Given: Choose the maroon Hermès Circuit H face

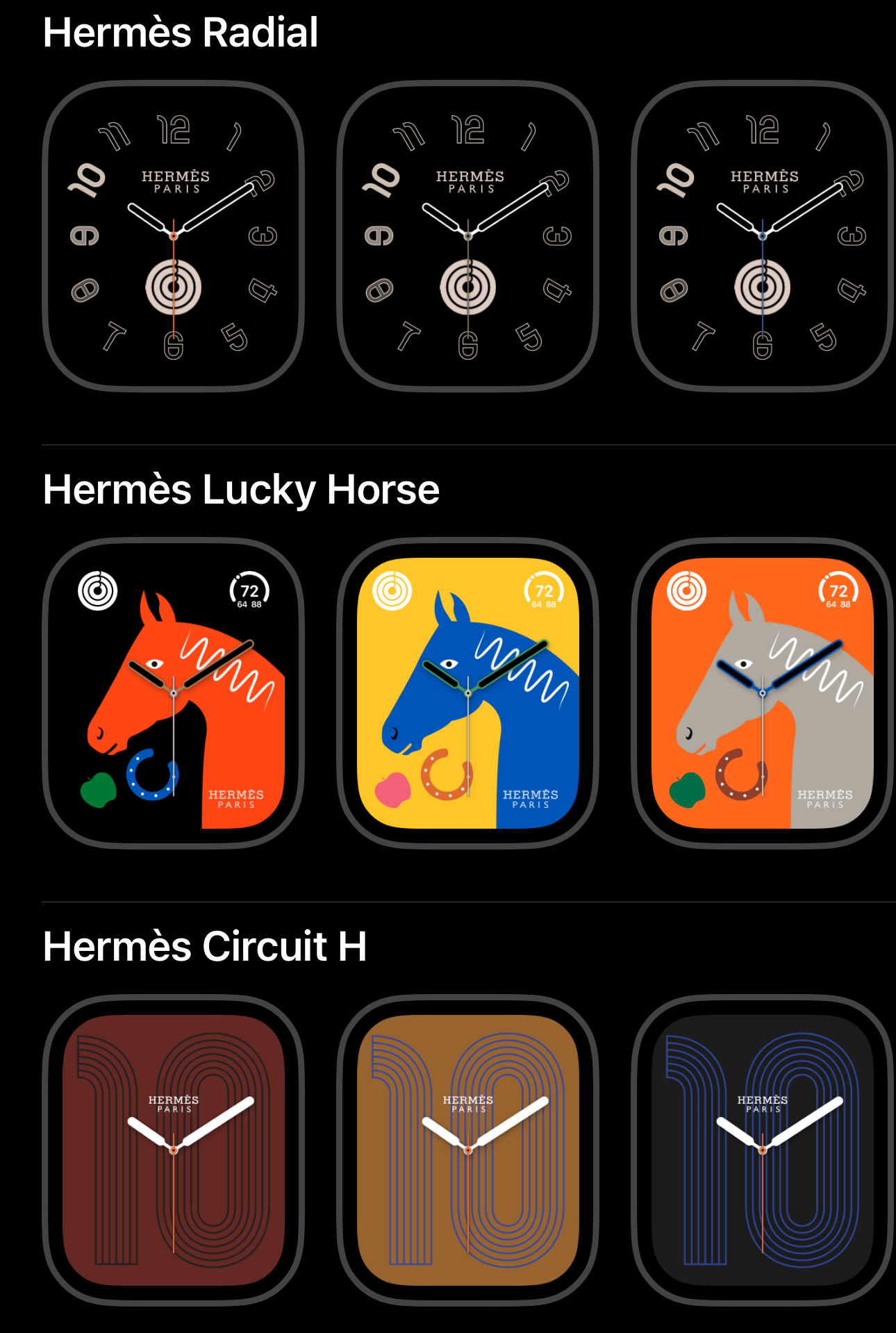Looking at the screenshot, I should pyautogui.click(x=174, y=1150).
